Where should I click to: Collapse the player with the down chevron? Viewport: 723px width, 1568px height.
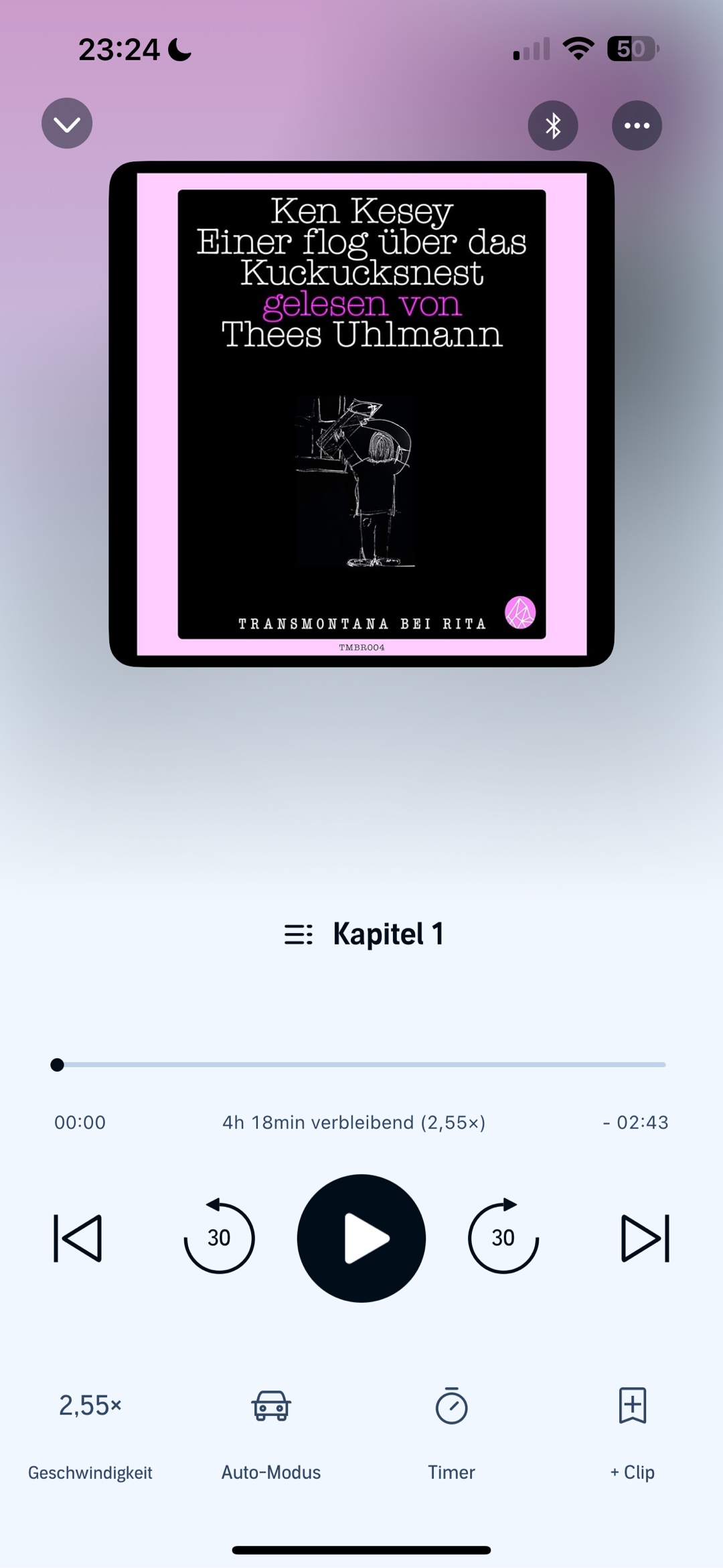67,124
